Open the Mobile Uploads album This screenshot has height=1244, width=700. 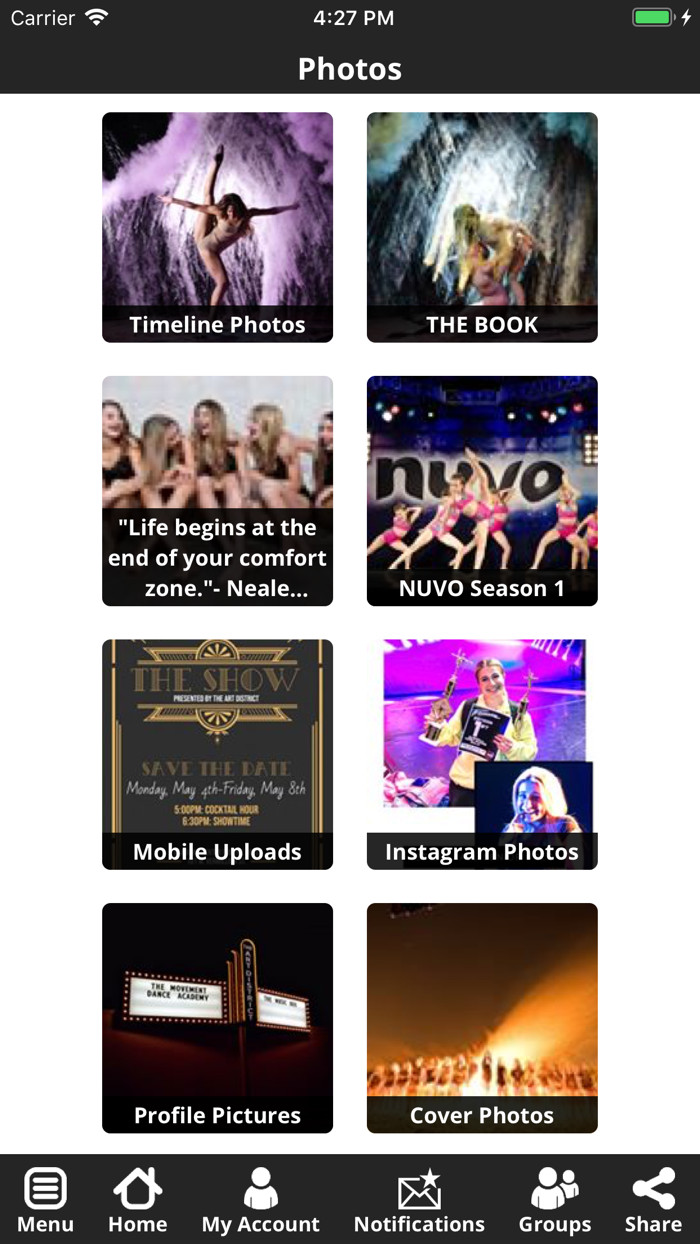click(x=217, y=754)
